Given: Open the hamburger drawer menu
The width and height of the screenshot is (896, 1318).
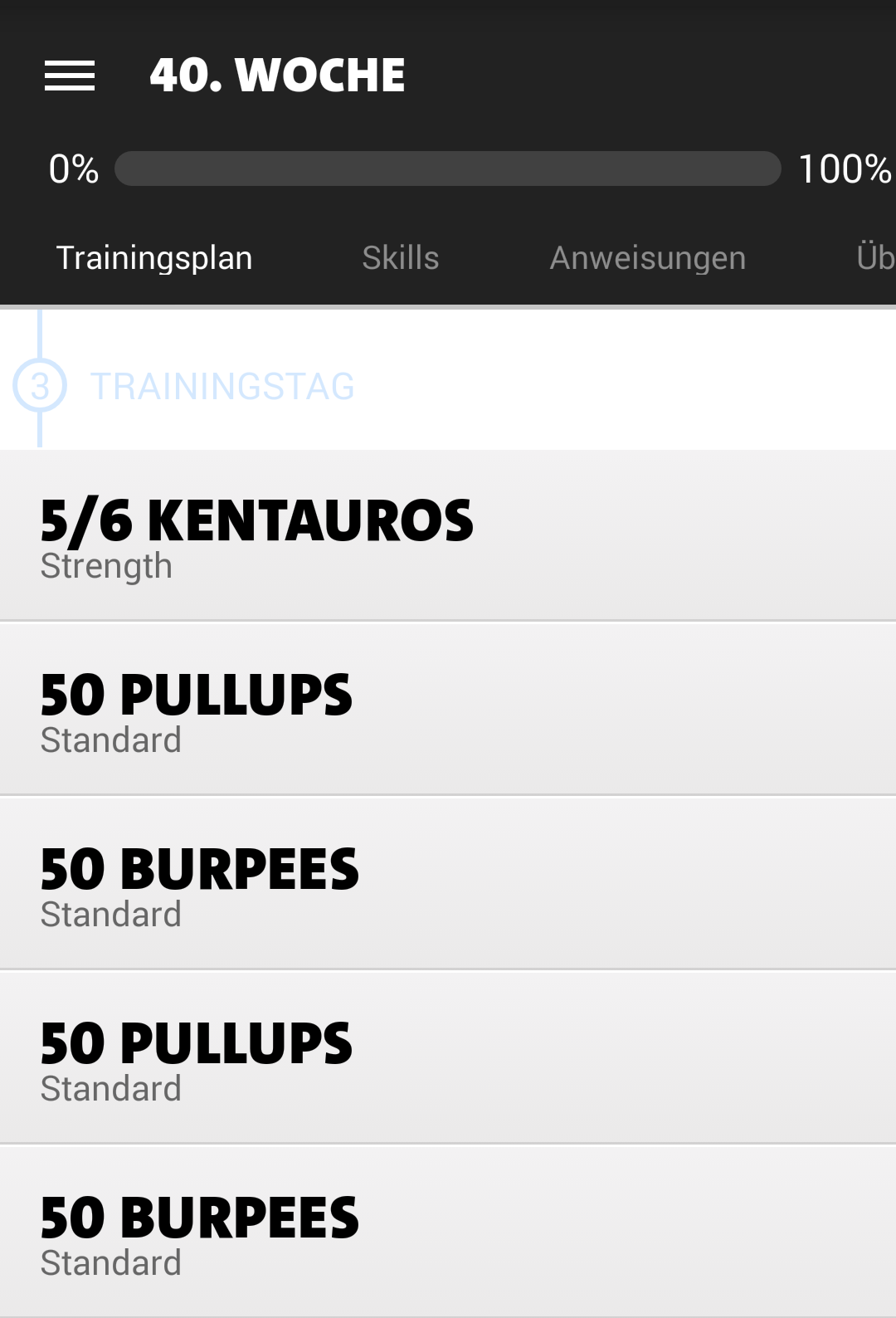Looking at the screenshot, I should coord(70,76).
